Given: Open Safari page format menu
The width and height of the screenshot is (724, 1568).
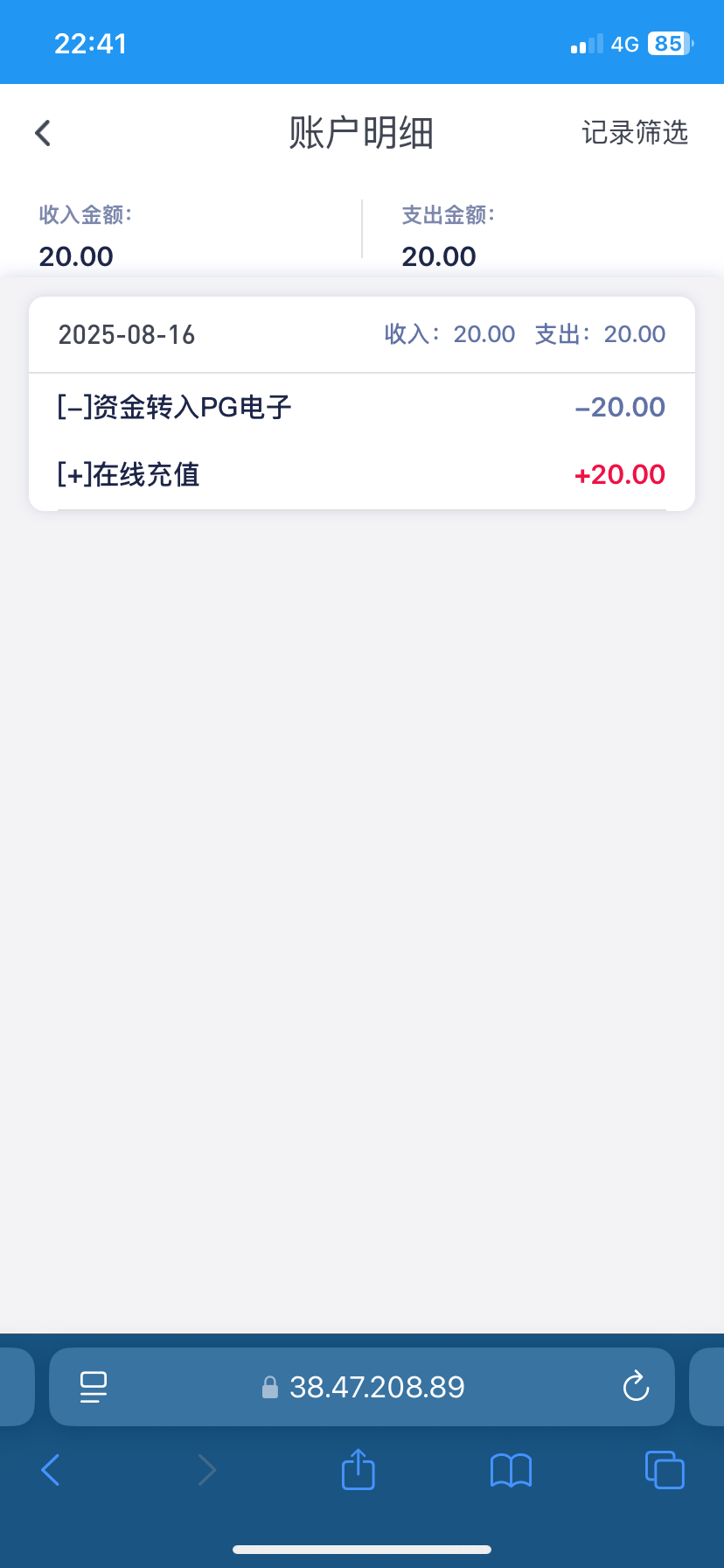Looking at the screenshot, I should [94, 1387].
